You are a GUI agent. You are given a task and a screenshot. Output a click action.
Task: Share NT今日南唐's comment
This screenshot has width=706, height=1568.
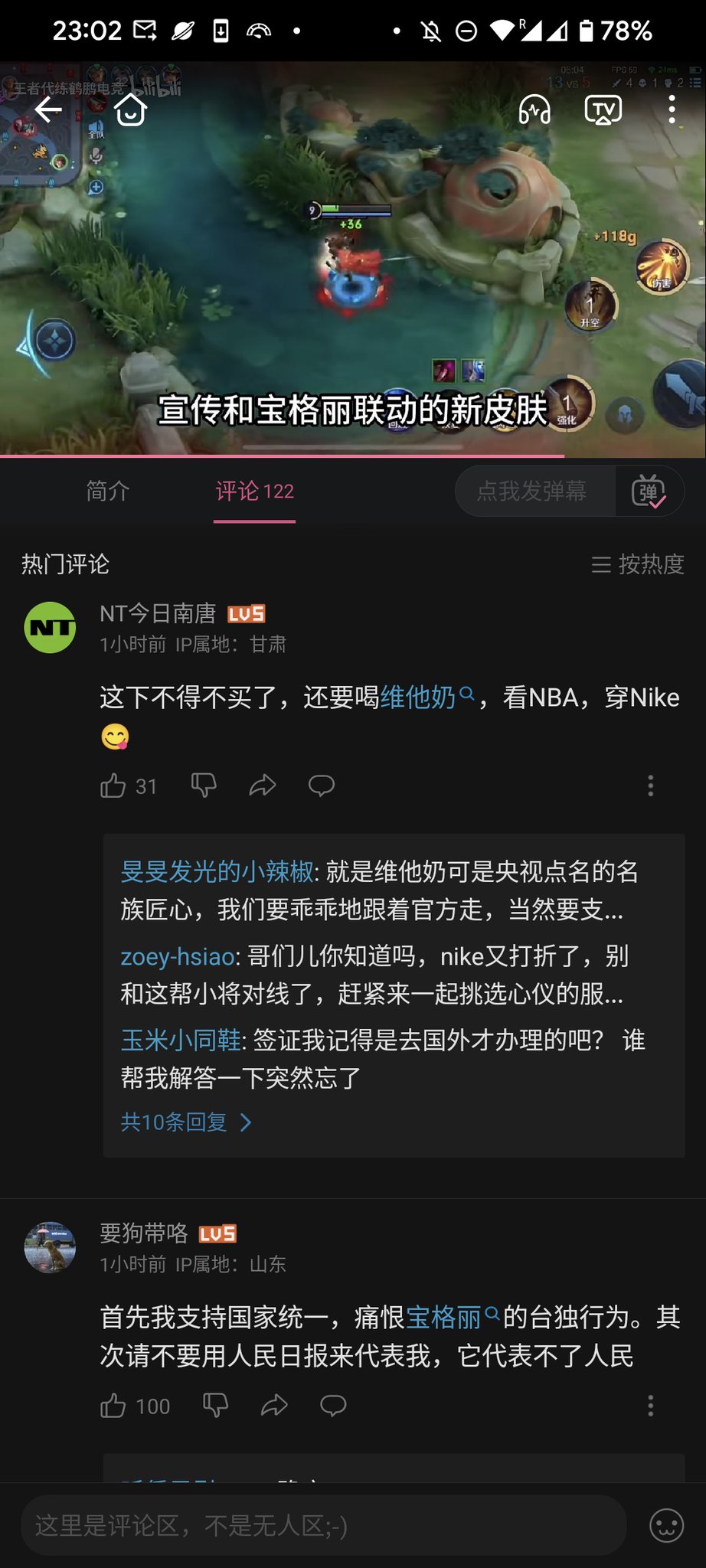[263, 786]
